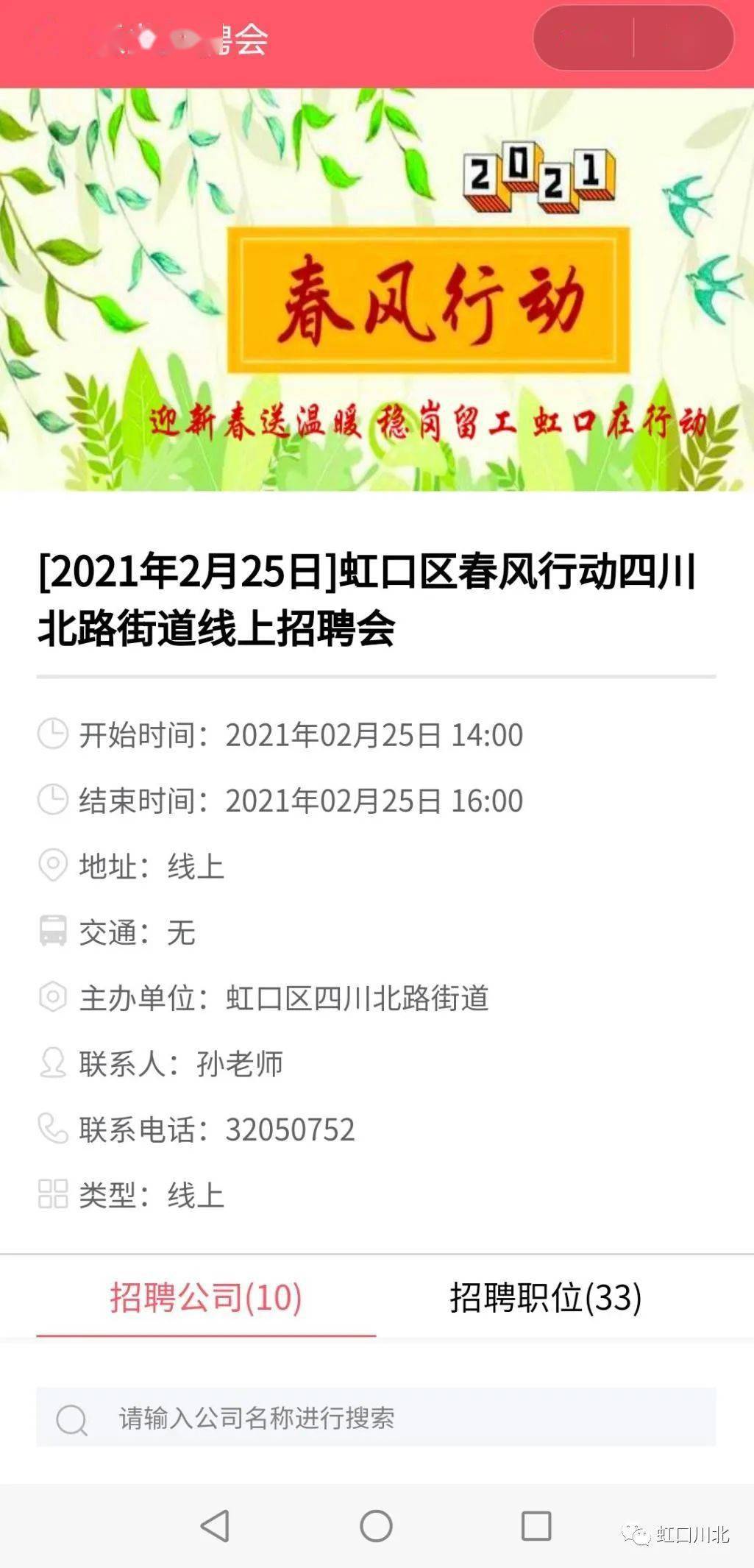754x1568 pixels.
Task: Go back using the system back button
Action: [x=216, y=1526]
